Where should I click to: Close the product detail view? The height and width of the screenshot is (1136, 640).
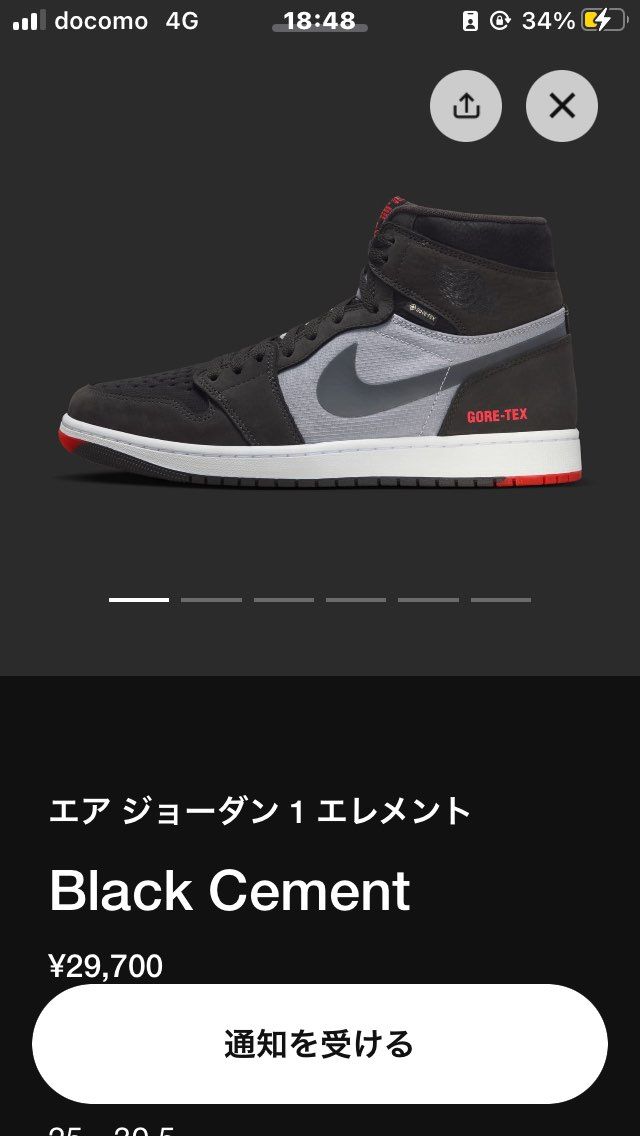pos(562,105)
